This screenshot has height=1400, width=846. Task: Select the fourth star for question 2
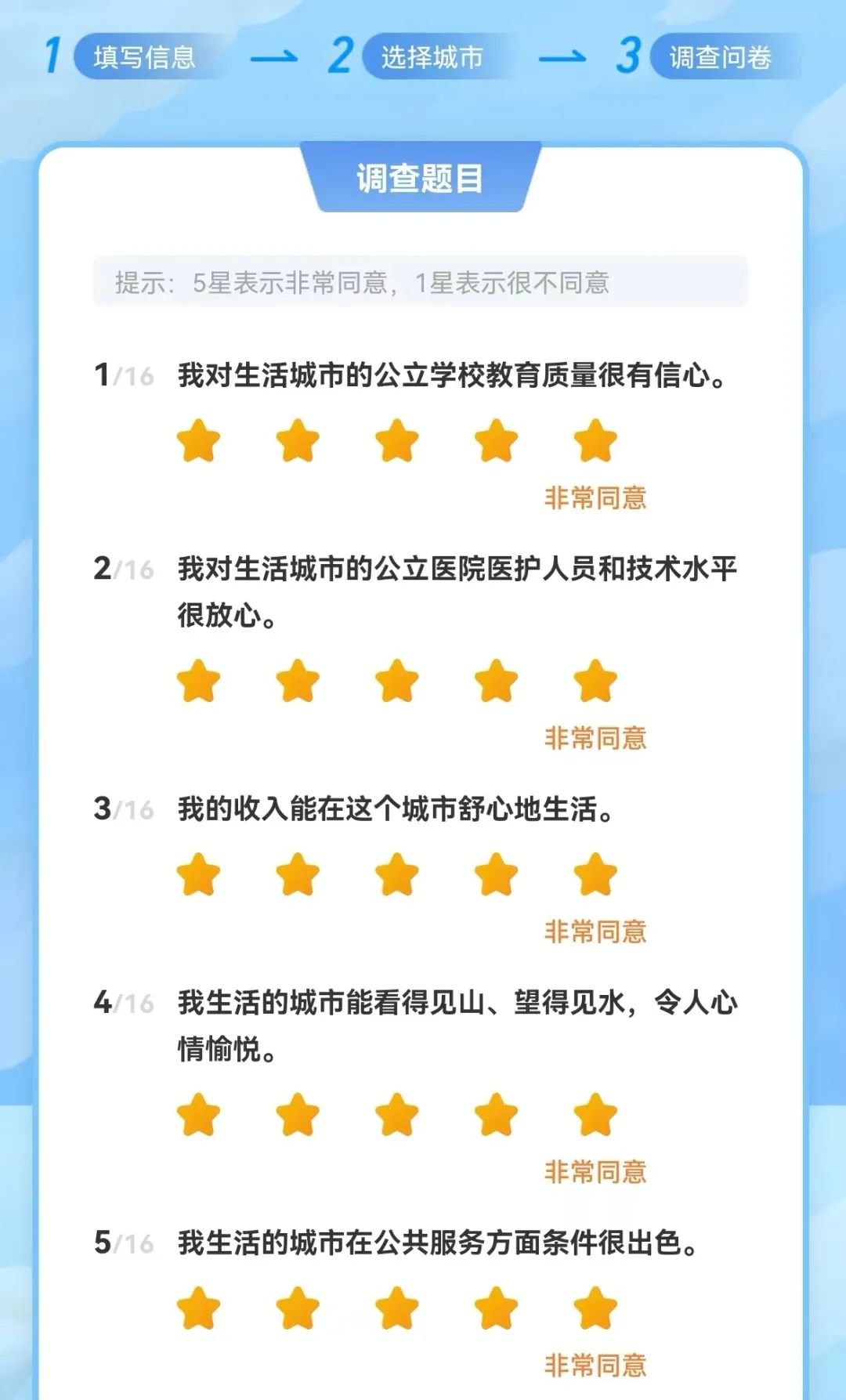coord(496,681)
